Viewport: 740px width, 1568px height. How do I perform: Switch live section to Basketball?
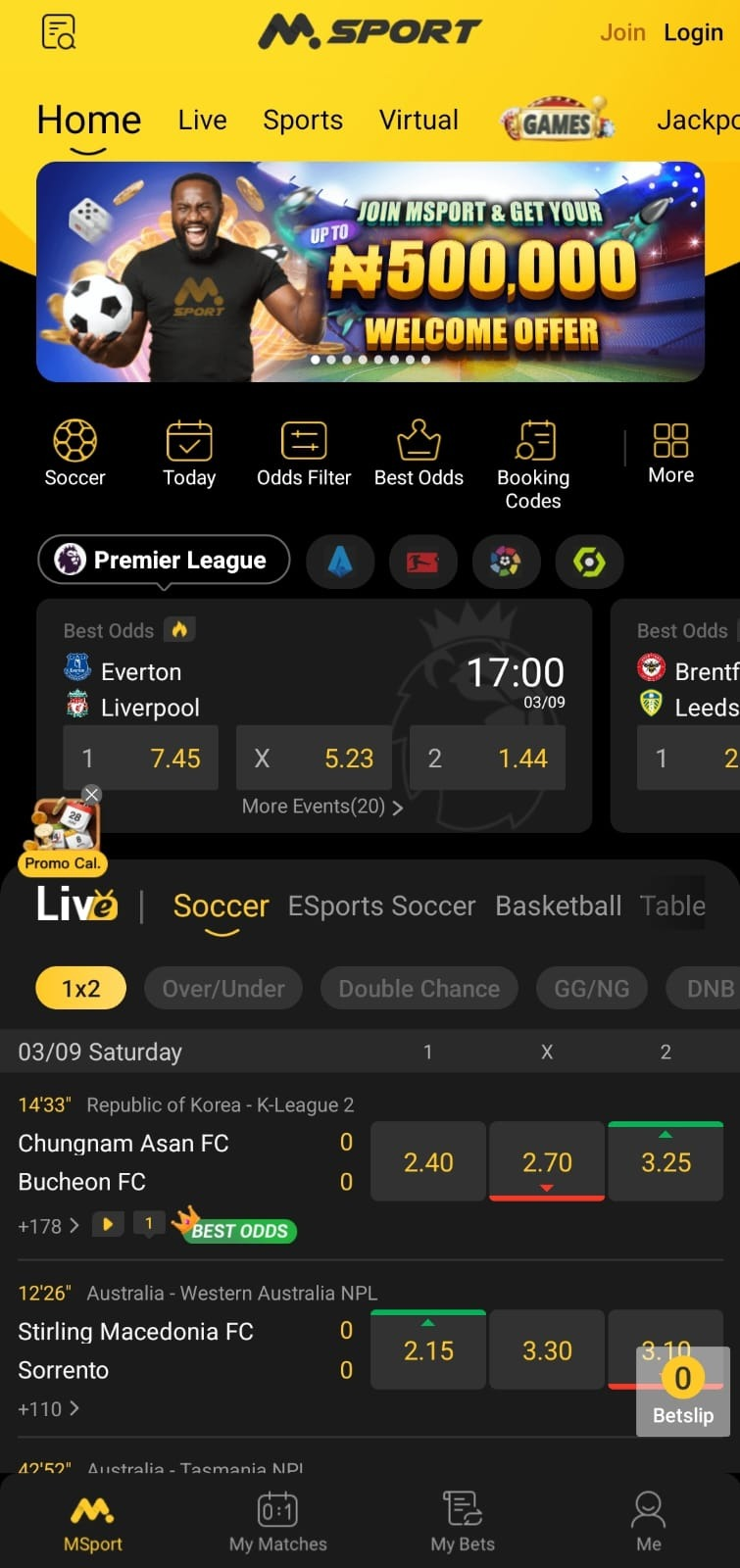558,906
